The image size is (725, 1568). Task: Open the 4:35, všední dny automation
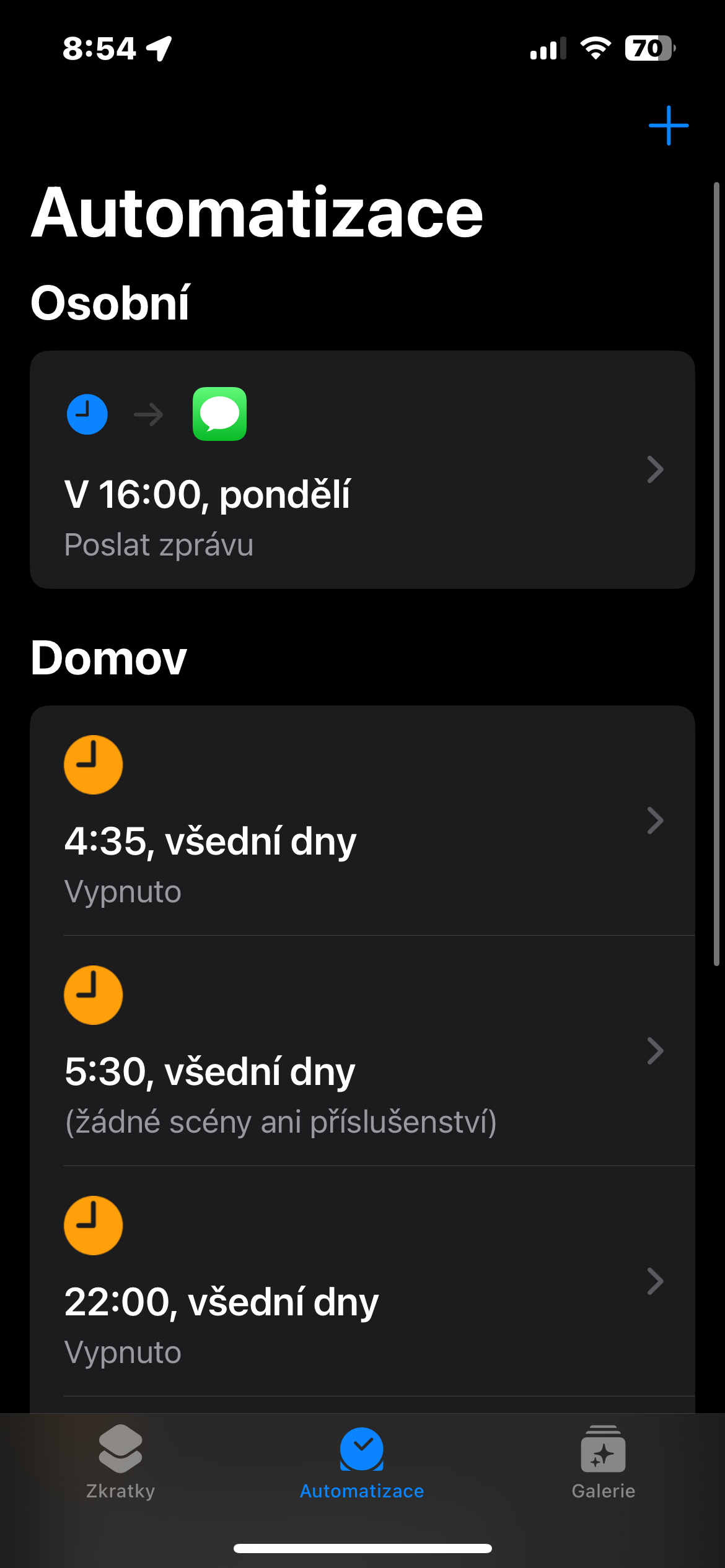click(362, 821)
